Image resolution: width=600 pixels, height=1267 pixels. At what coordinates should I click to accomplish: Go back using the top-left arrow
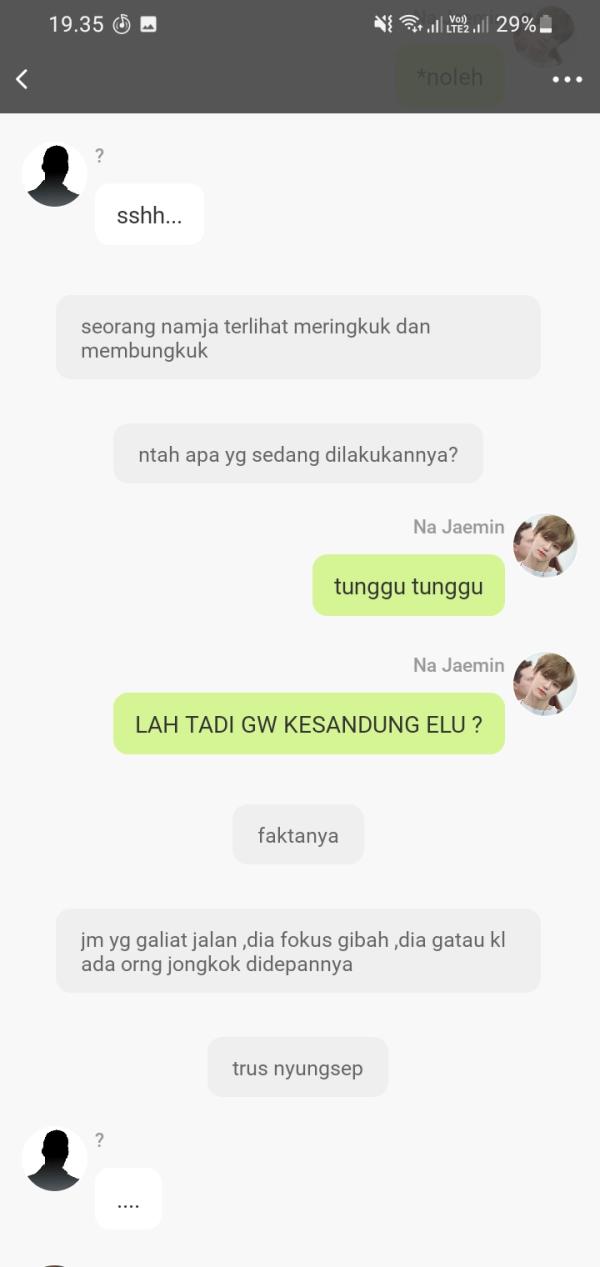tap(22, 78)
